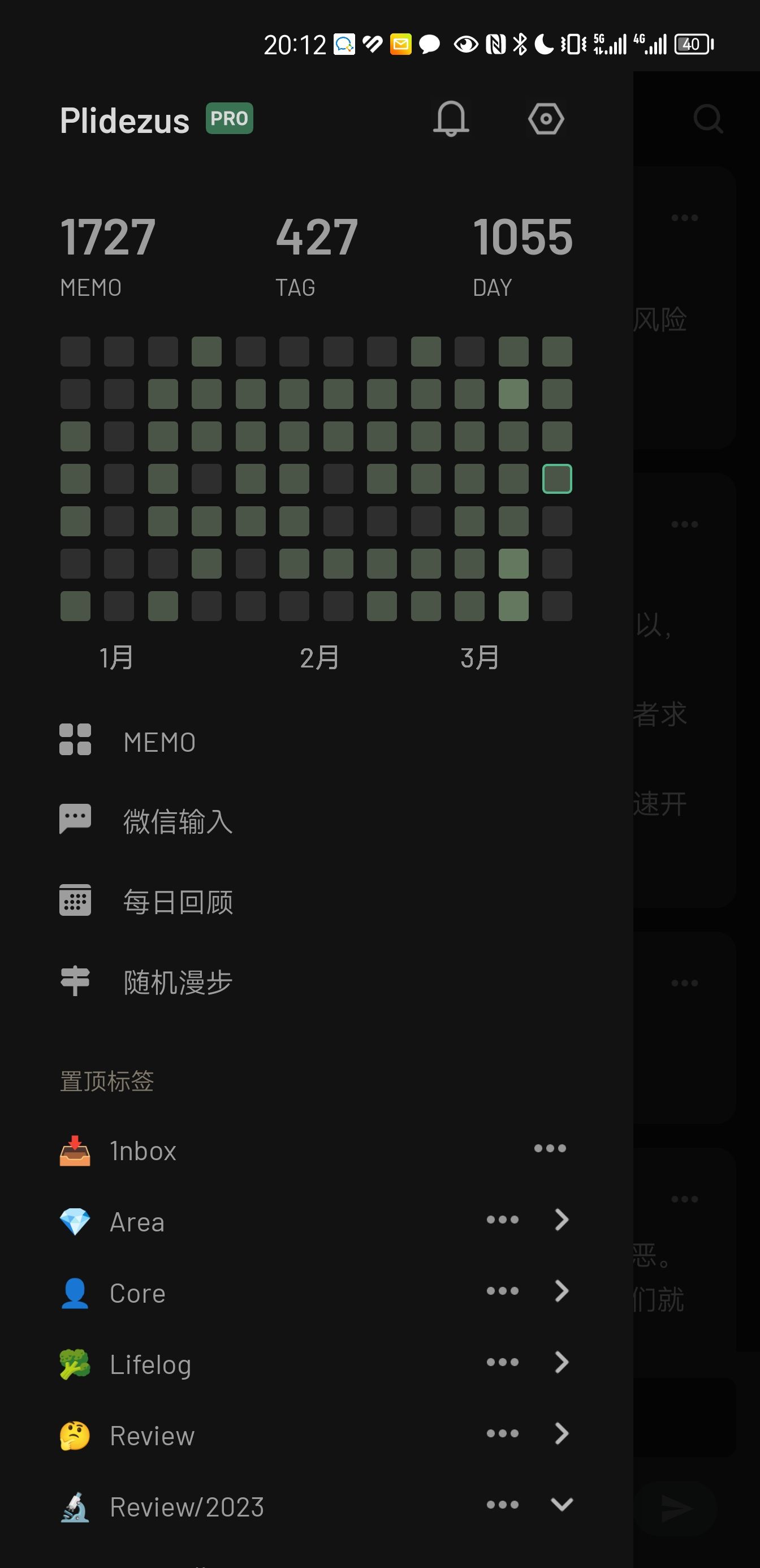Select the highlighted heatmap day cell
This screenshot has height=1568, width=760.
coord(557,479)
